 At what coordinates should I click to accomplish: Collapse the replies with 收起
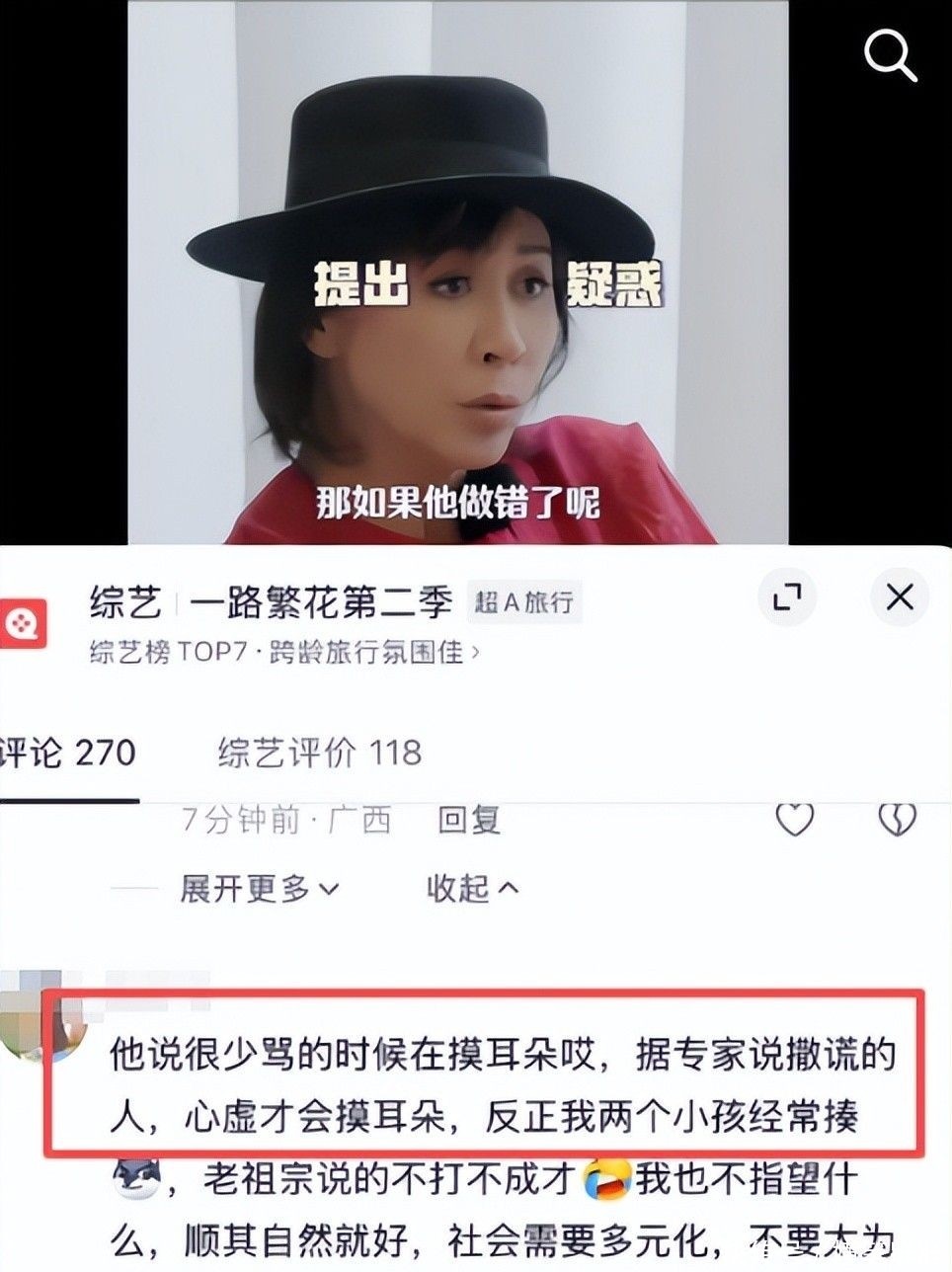tap(472, 888)
